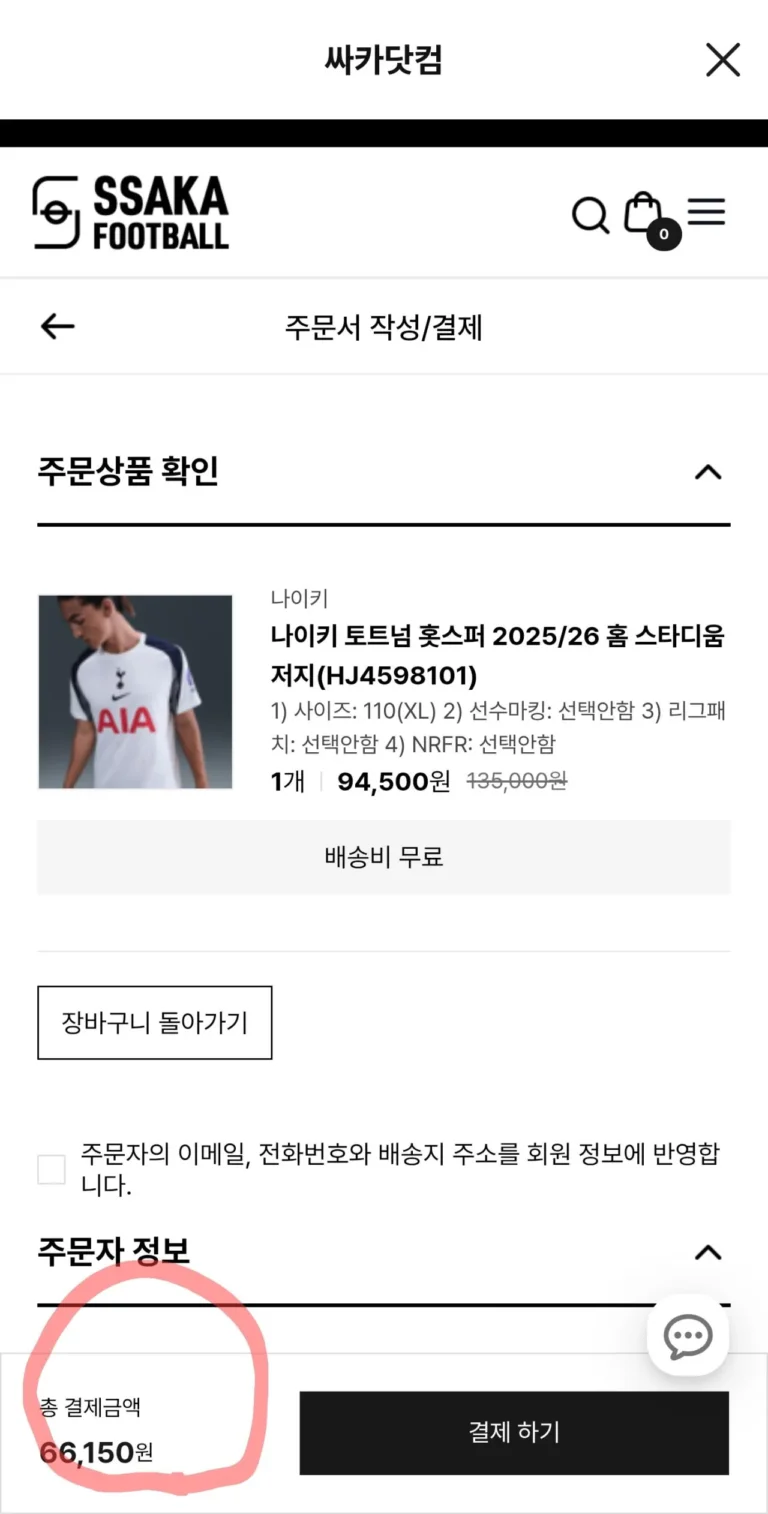Open the search magnifier icon
The width and height of the screenshot is (768, 1514).
pyautogui.click(x=590, y=214)
